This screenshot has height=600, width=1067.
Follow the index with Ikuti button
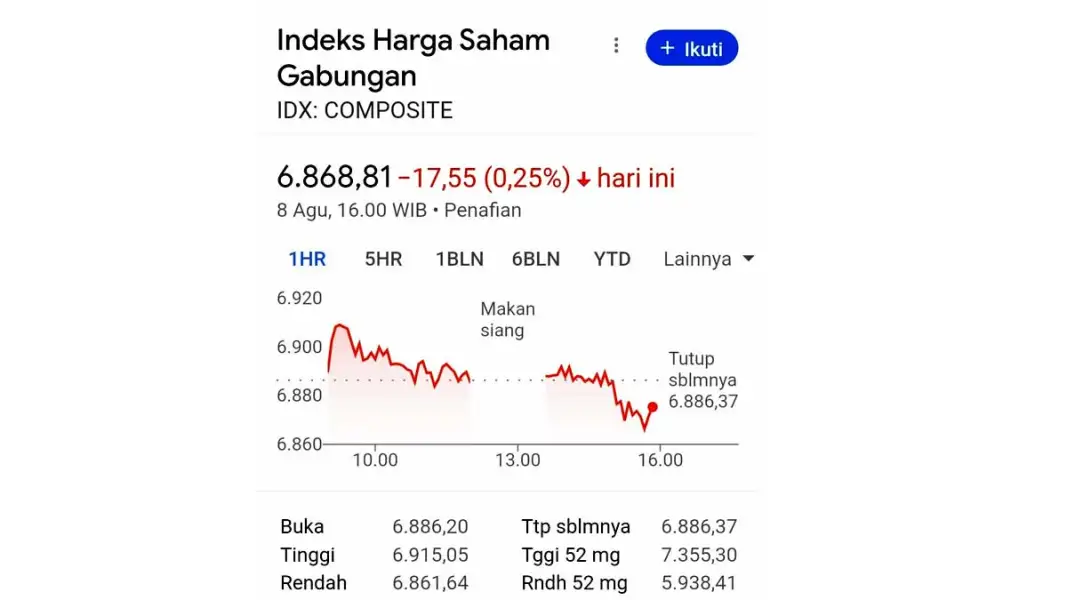click(x=691, y=48)
